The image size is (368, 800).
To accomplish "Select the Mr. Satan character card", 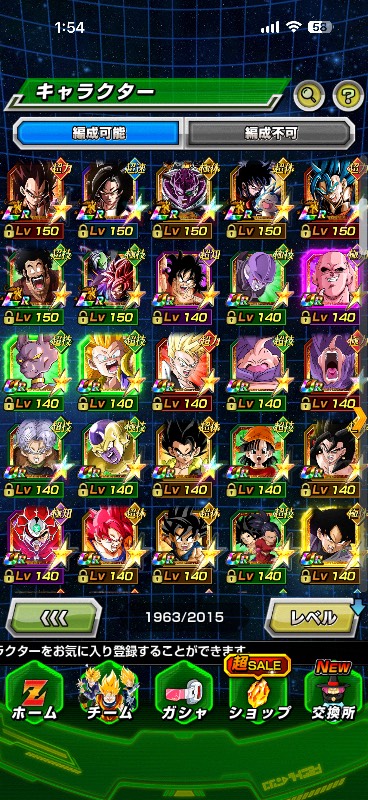I will pos(35,286).
